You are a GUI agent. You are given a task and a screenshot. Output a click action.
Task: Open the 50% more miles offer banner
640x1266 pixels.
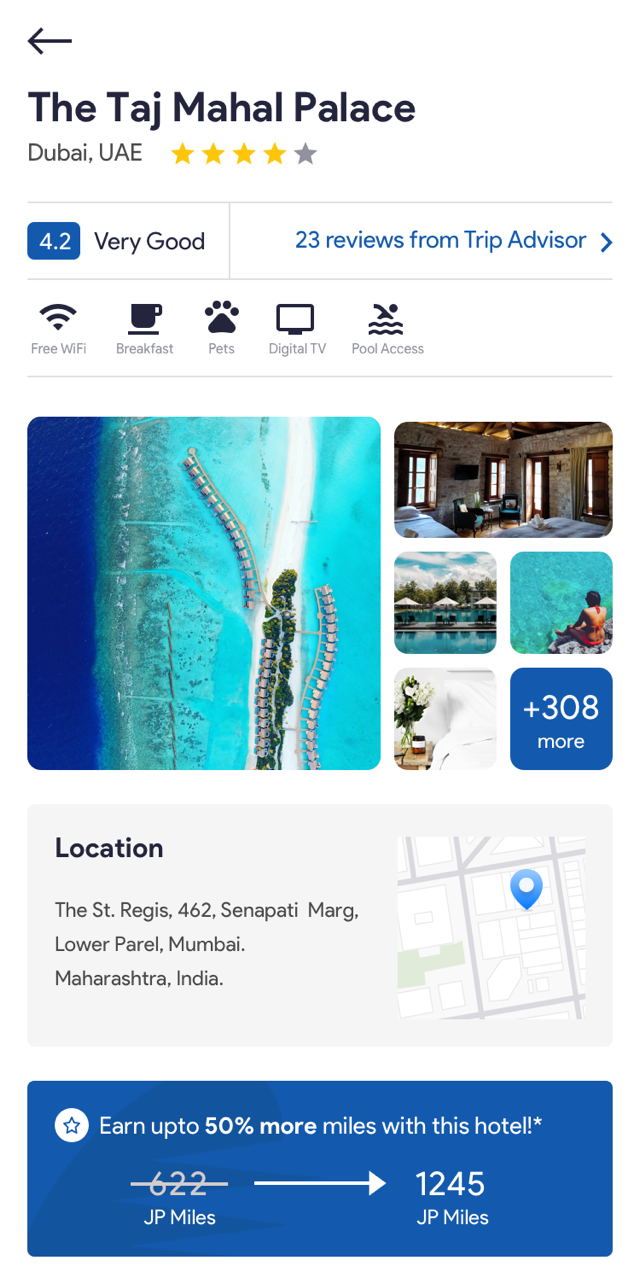coord(320,1168)
